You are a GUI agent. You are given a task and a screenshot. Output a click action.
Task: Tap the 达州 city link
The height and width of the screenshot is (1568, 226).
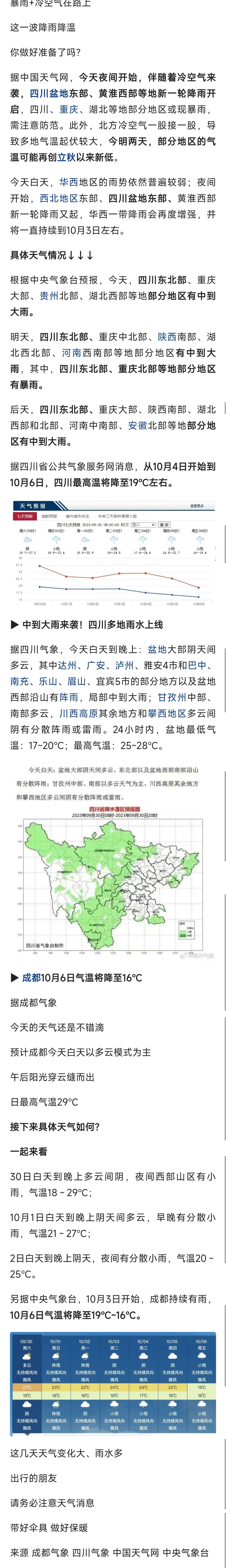point(67,665)
